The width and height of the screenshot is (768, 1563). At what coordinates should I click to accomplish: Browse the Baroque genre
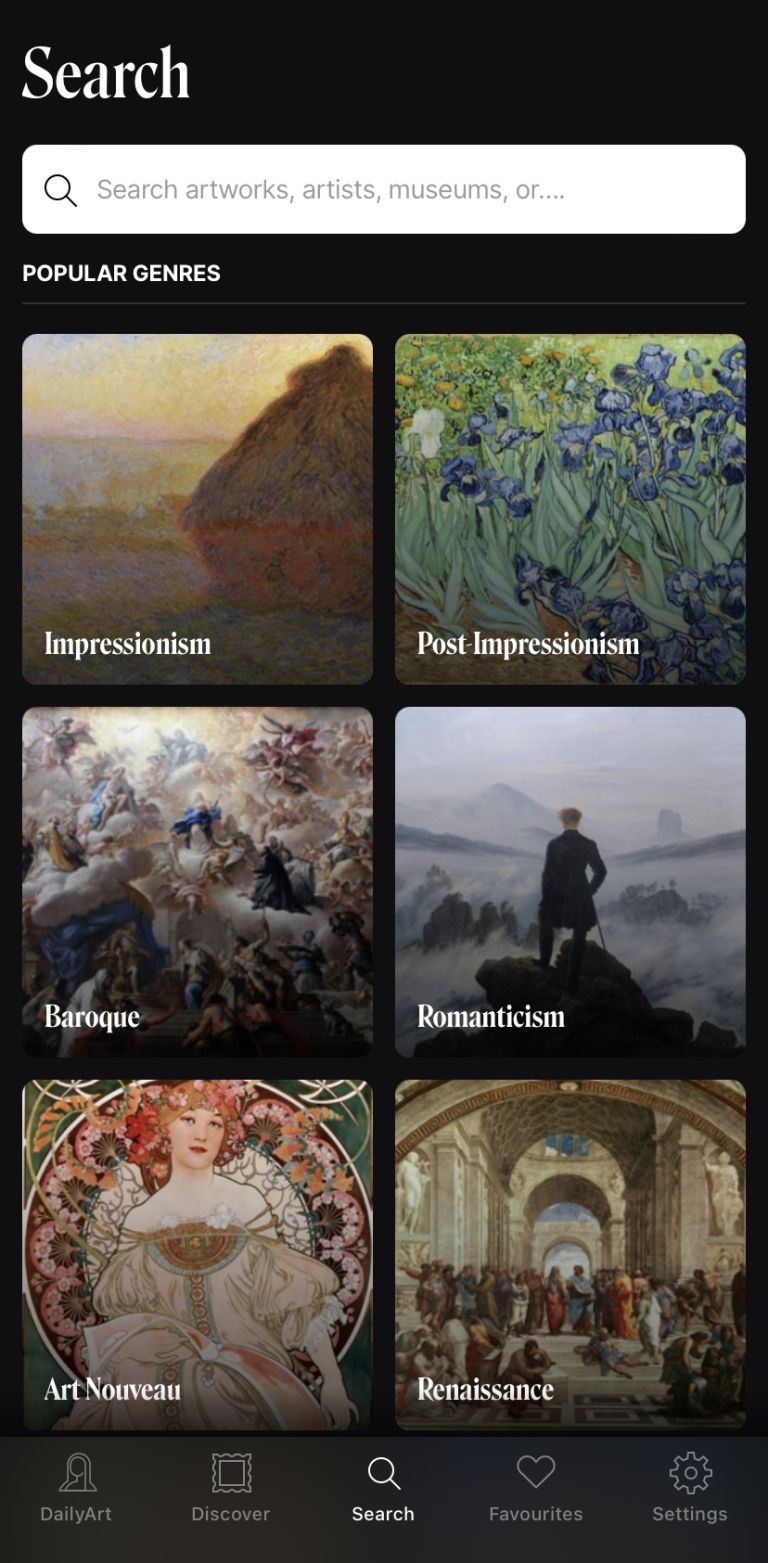point(197,882)
